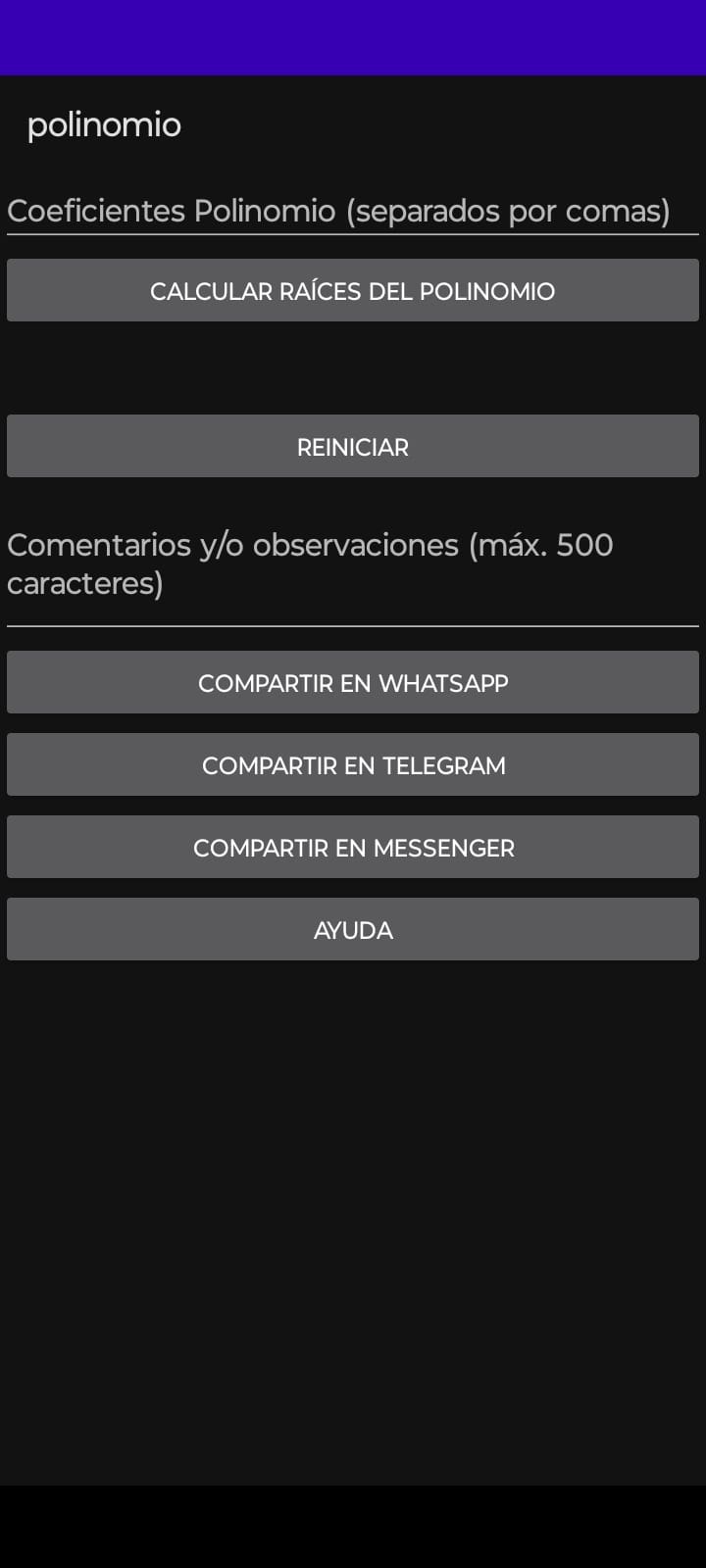Choose Compartir en Telegram
The width and height of the screenshot is (706, 1568).
click(352, 765)
